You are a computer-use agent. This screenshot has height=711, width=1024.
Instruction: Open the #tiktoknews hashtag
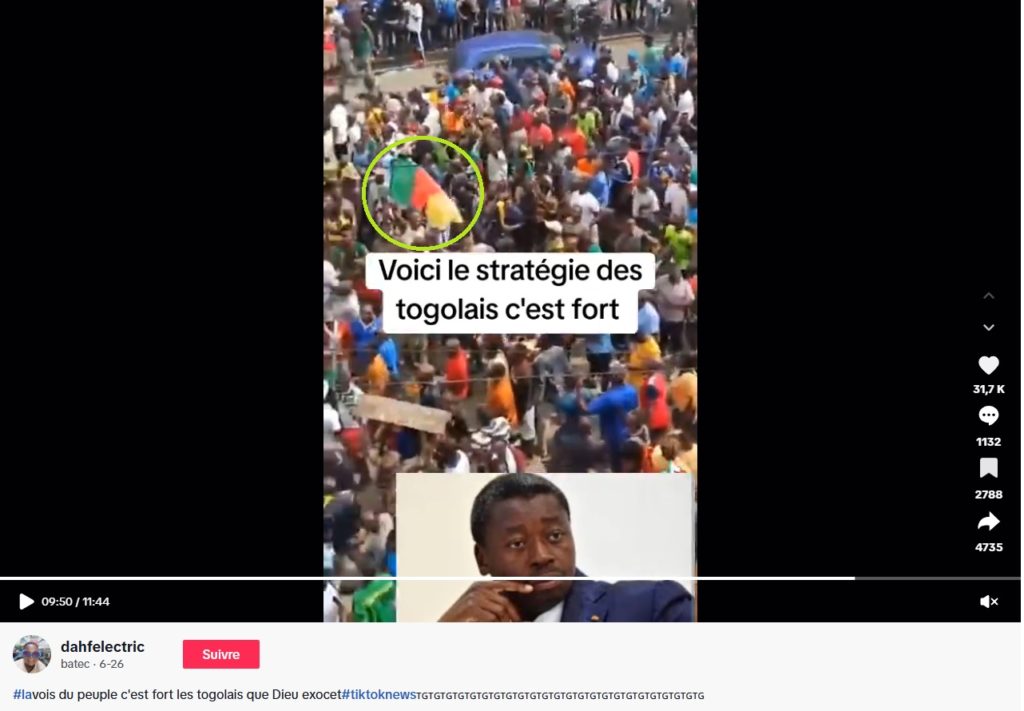(378, 694)
